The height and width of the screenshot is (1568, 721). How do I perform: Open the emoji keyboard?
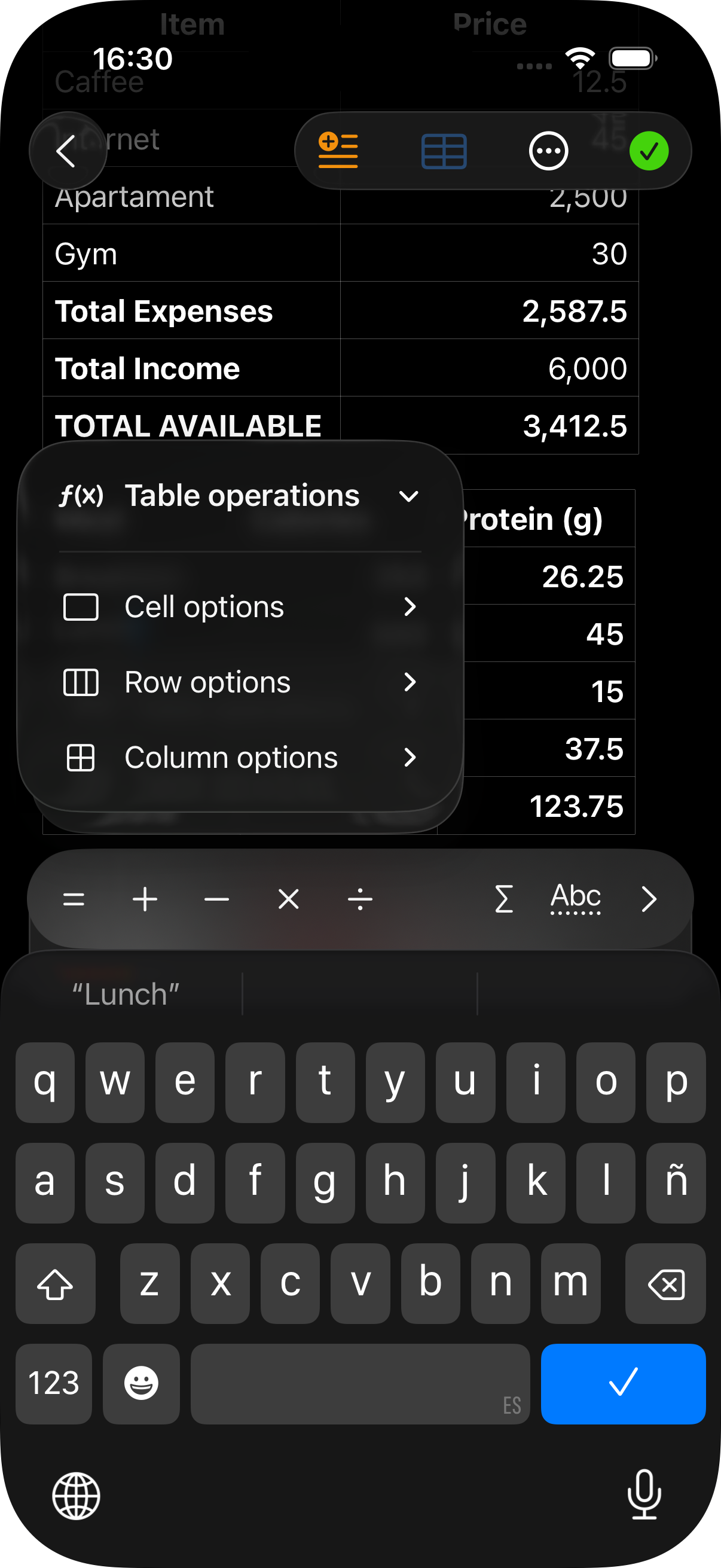point(141,1384)
